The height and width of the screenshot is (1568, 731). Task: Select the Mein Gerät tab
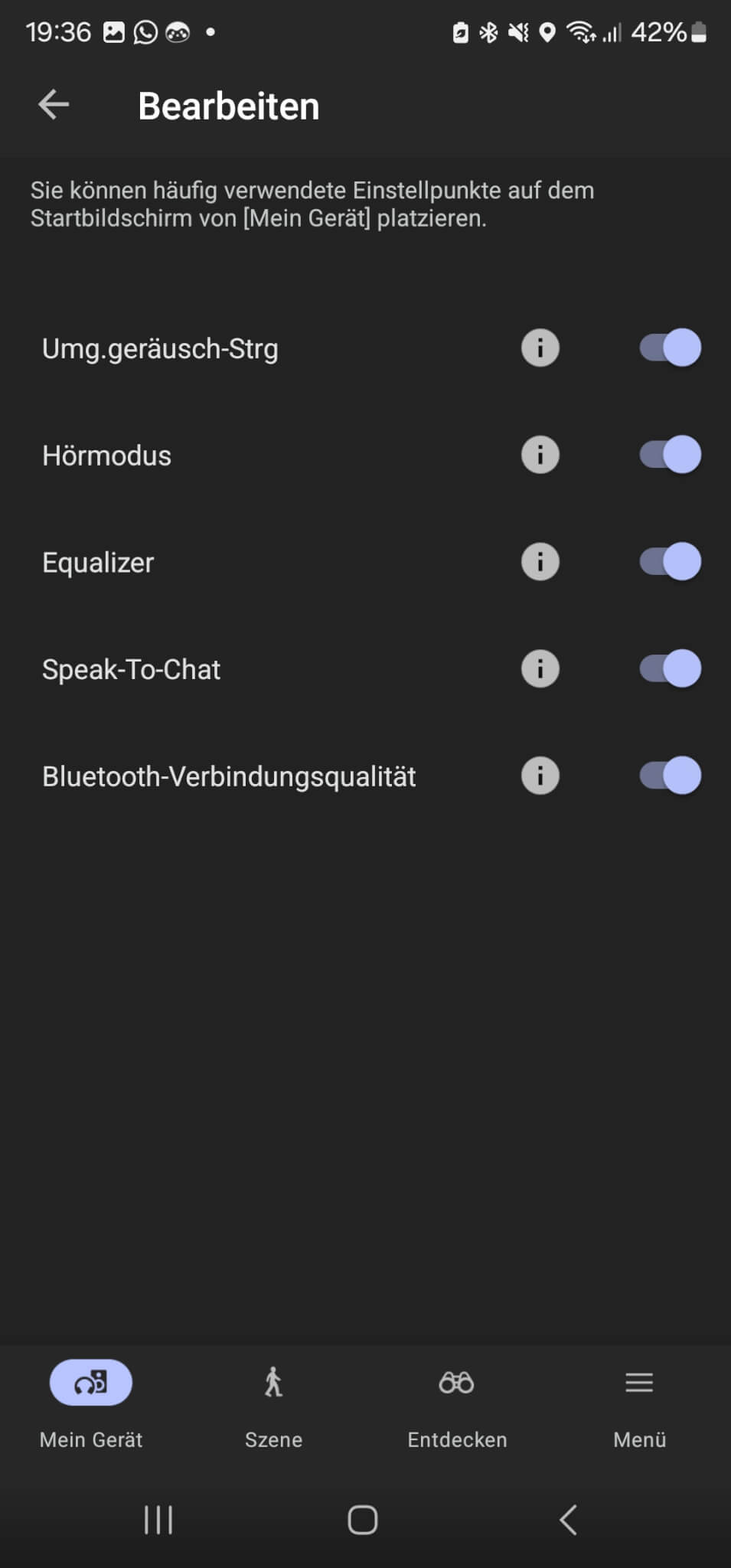click(x=91, y=1403)
